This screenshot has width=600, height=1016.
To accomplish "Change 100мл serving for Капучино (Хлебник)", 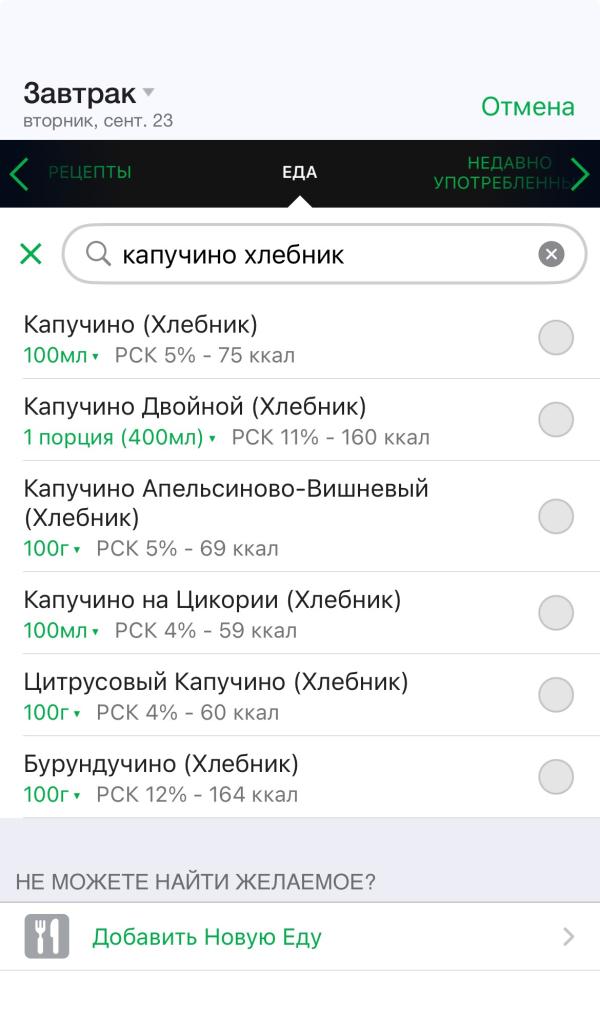I will 61,355.
